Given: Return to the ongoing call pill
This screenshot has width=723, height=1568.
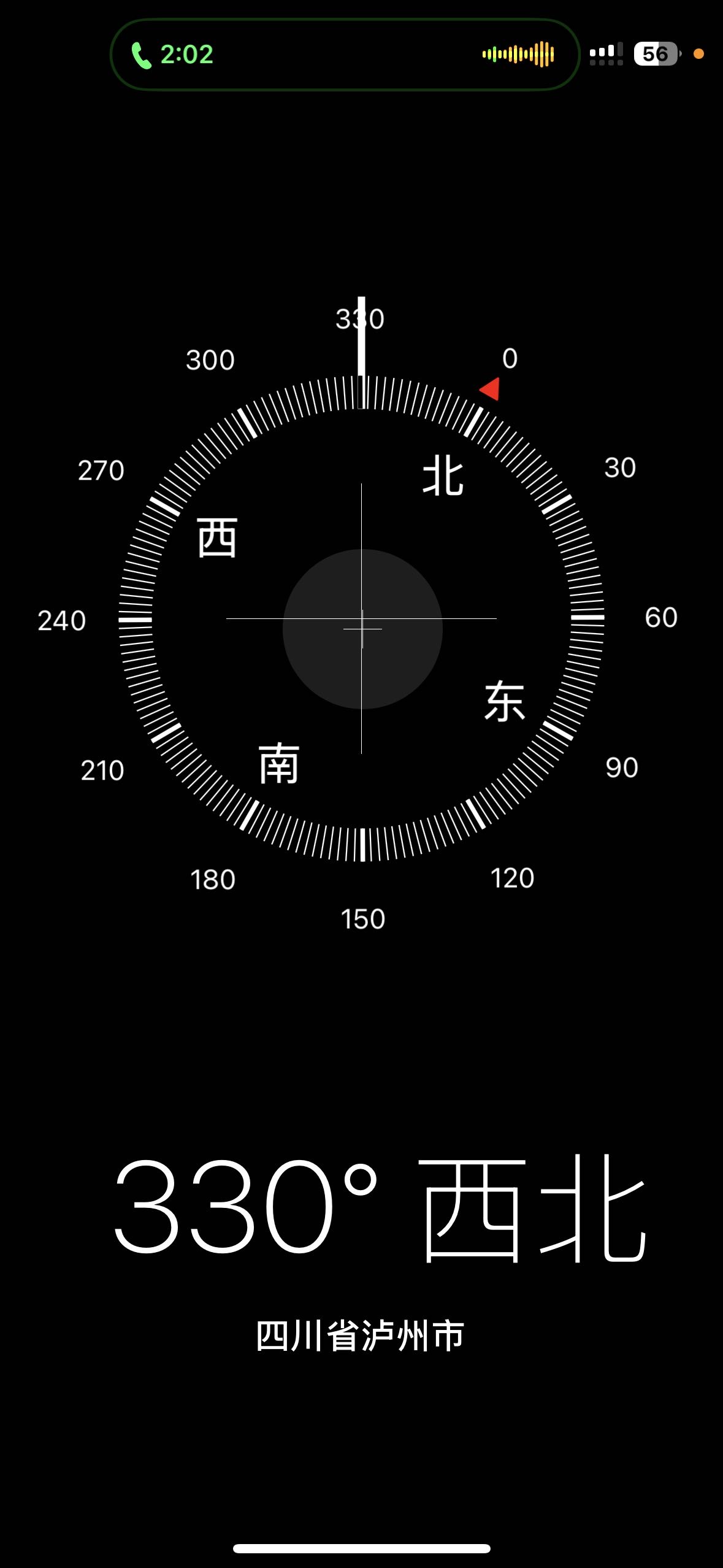Looking at the screenshot, I should [345, 55].
